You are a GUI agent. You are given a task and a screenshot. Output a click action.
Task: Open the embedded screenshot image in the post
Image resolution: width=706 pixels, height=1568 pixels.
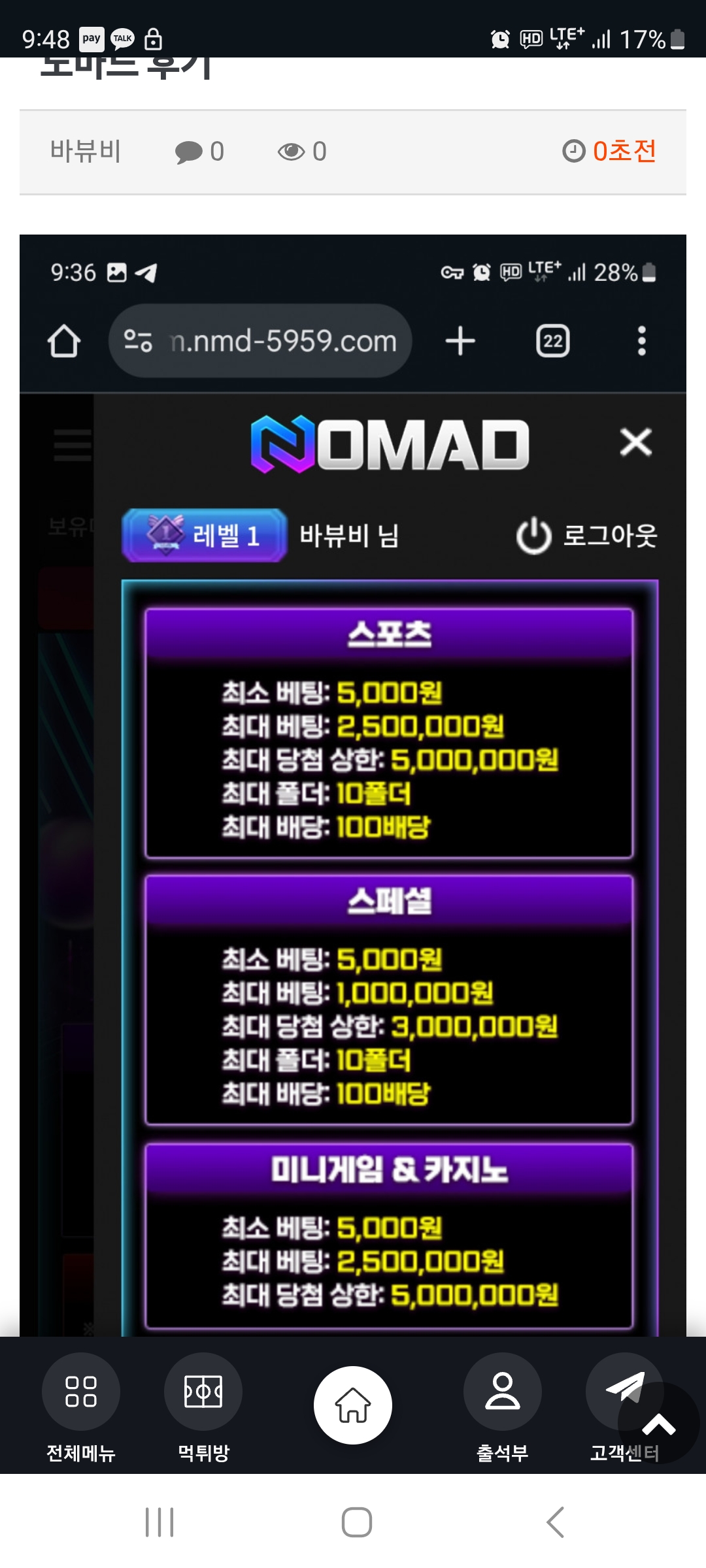coord(353,784)
